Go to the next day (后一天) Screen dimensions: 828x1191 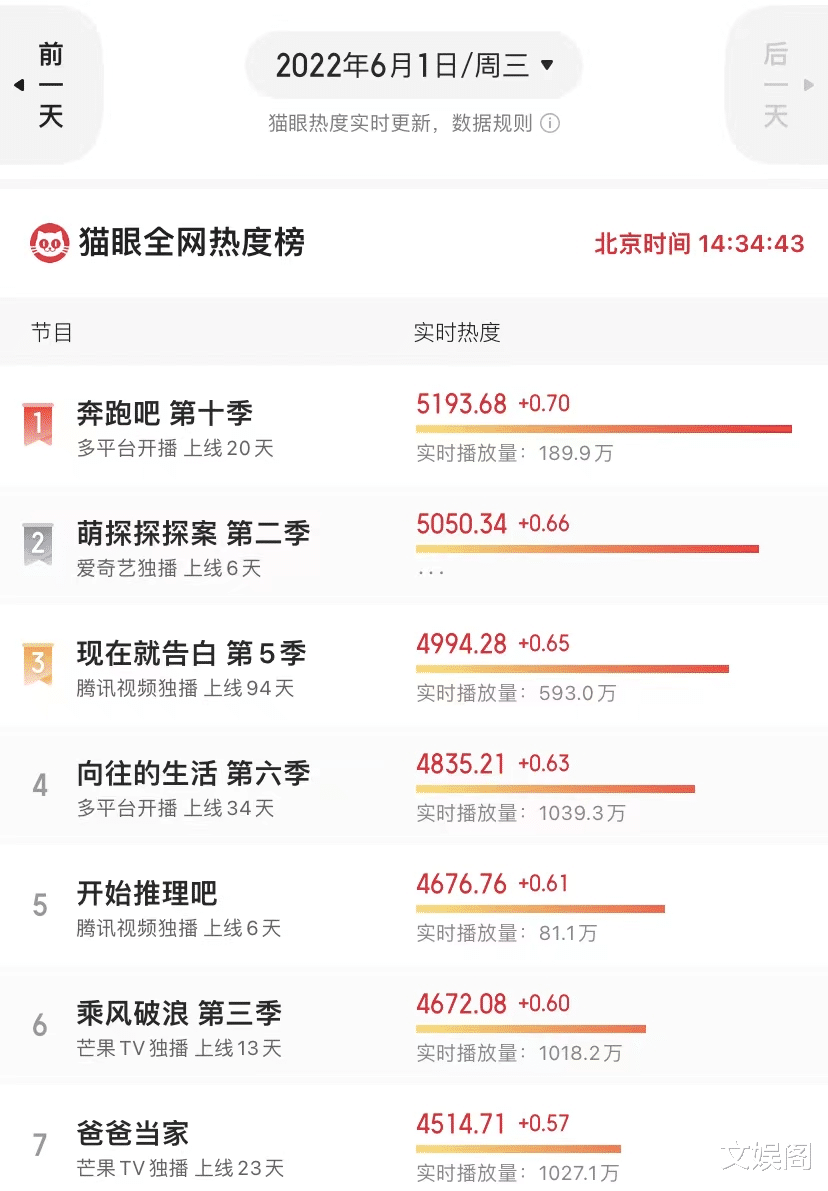click(x=777, y=85)
